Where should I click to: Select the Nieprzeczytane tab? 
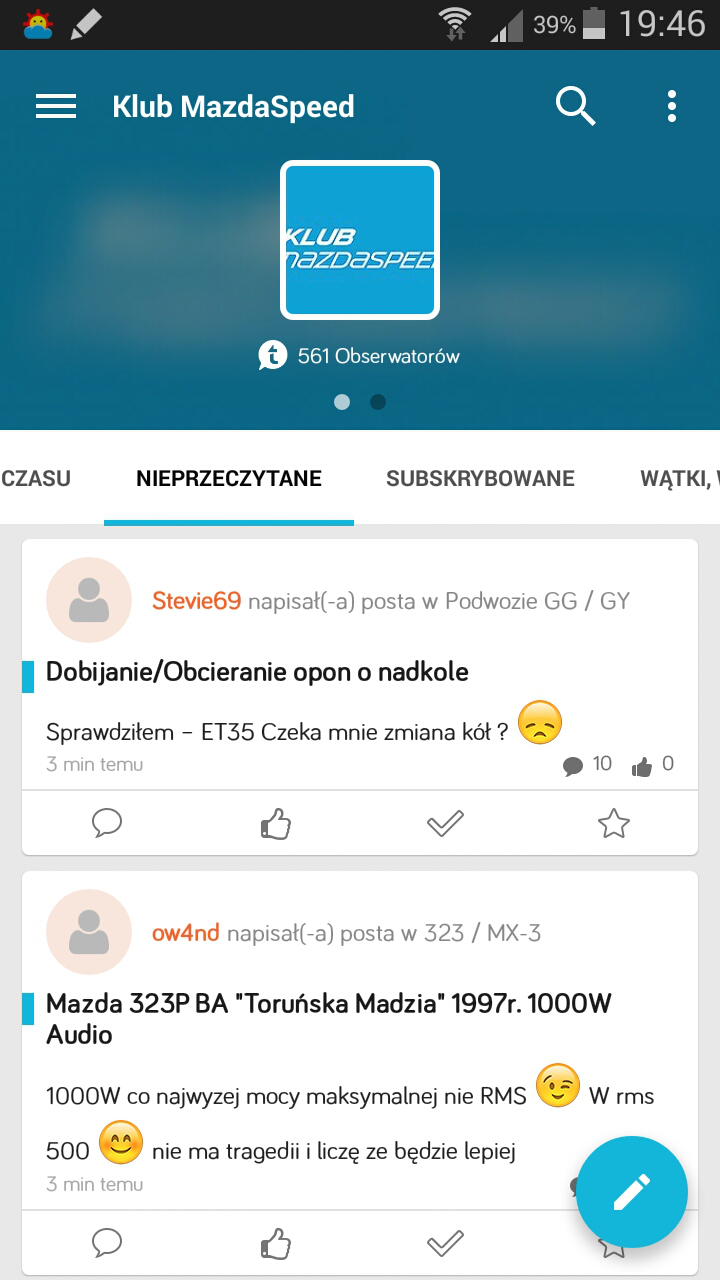(x=229, y=478)
